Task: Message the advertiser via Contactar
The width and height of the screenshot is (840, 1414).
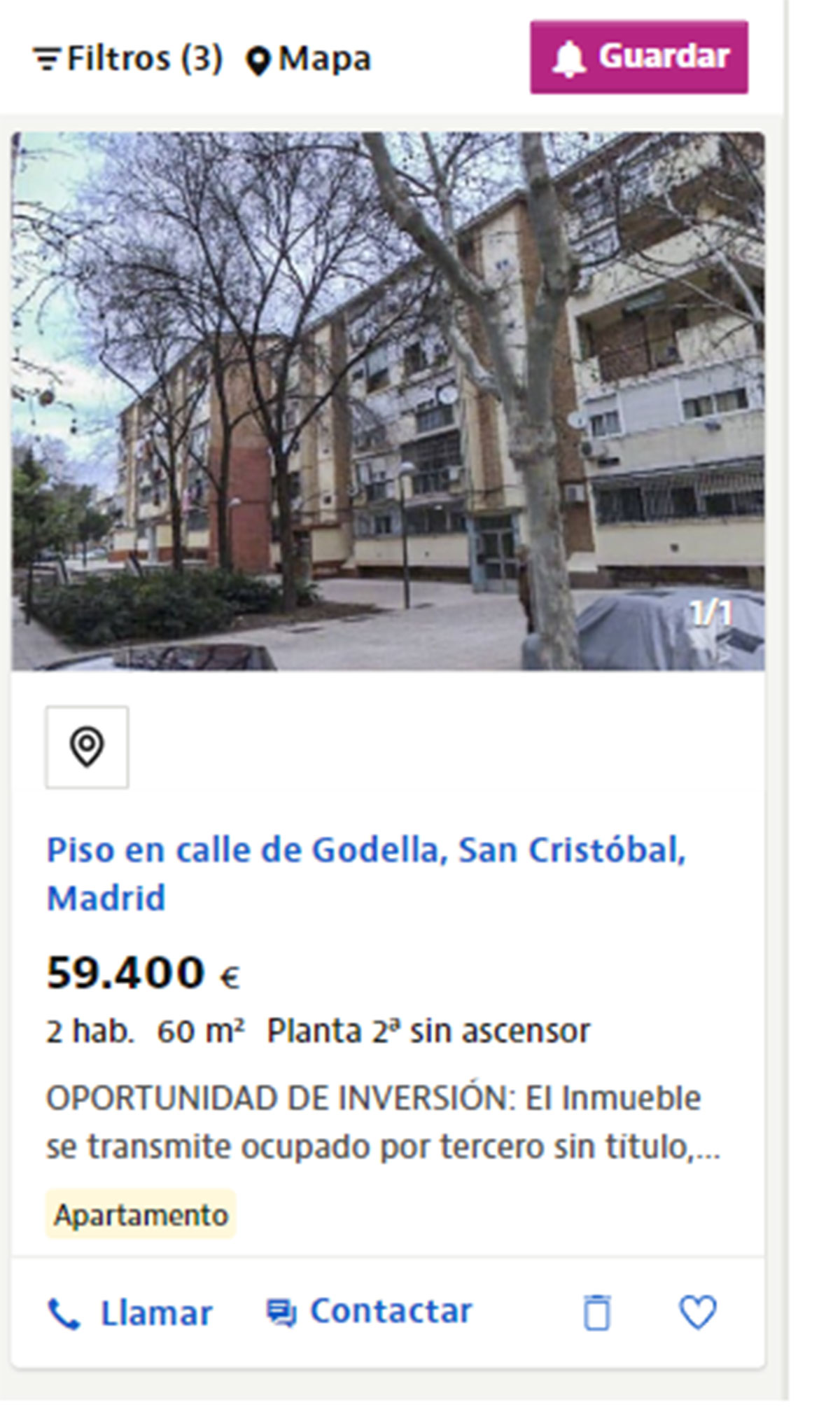Action: [x=369, y=1312]
